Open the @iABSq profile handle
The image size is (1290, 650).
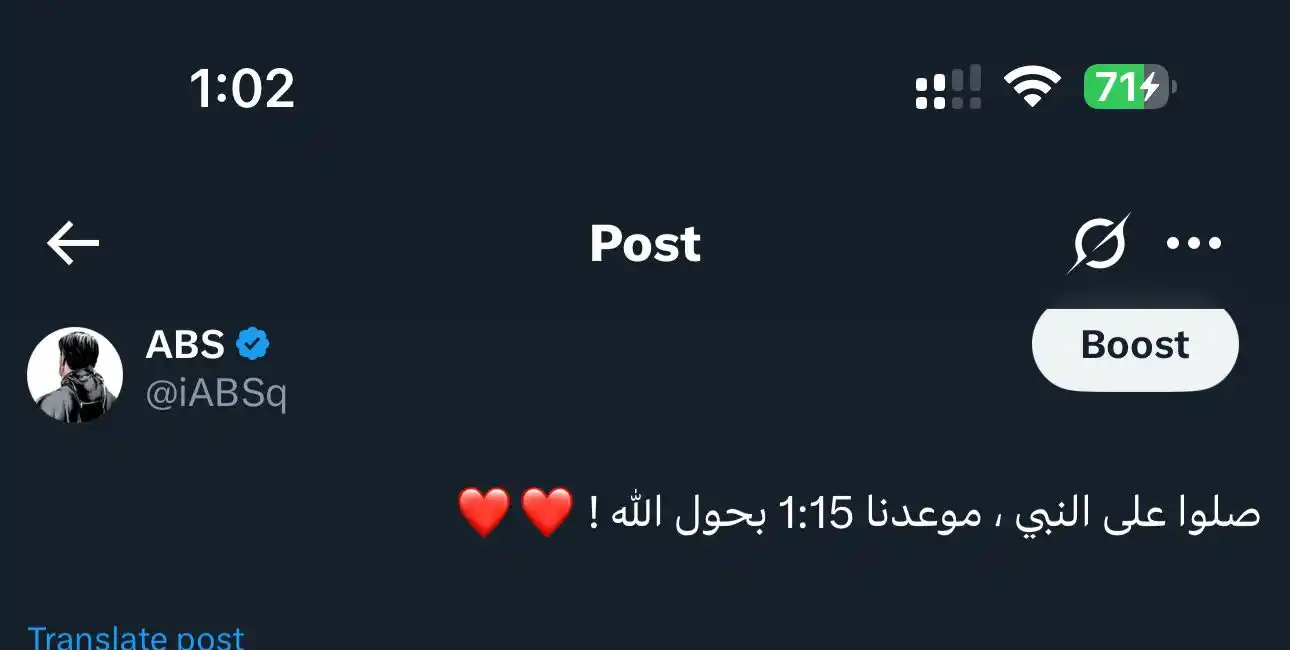[x=216, y=395]
